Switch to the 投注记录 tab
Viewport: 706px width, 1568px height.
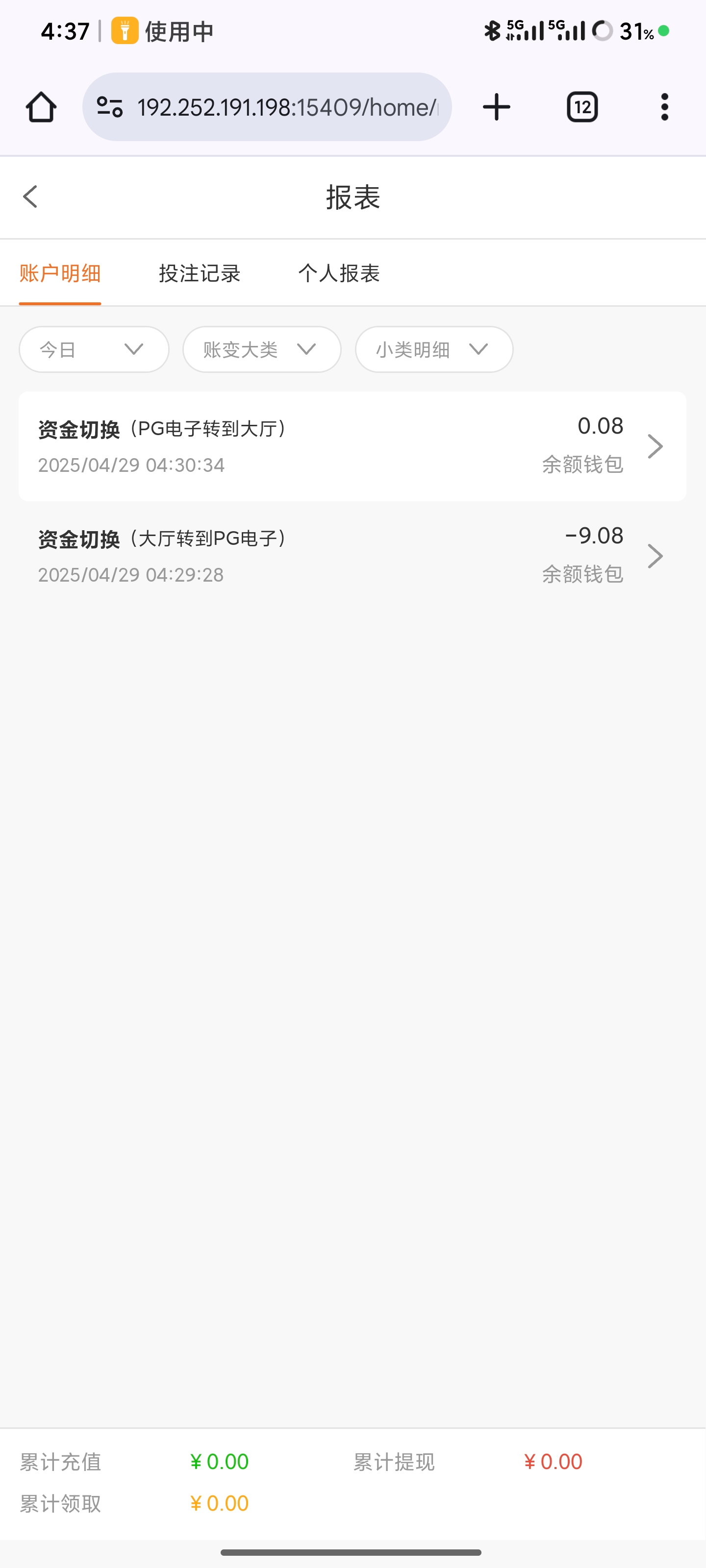click(x=199, y=273)
